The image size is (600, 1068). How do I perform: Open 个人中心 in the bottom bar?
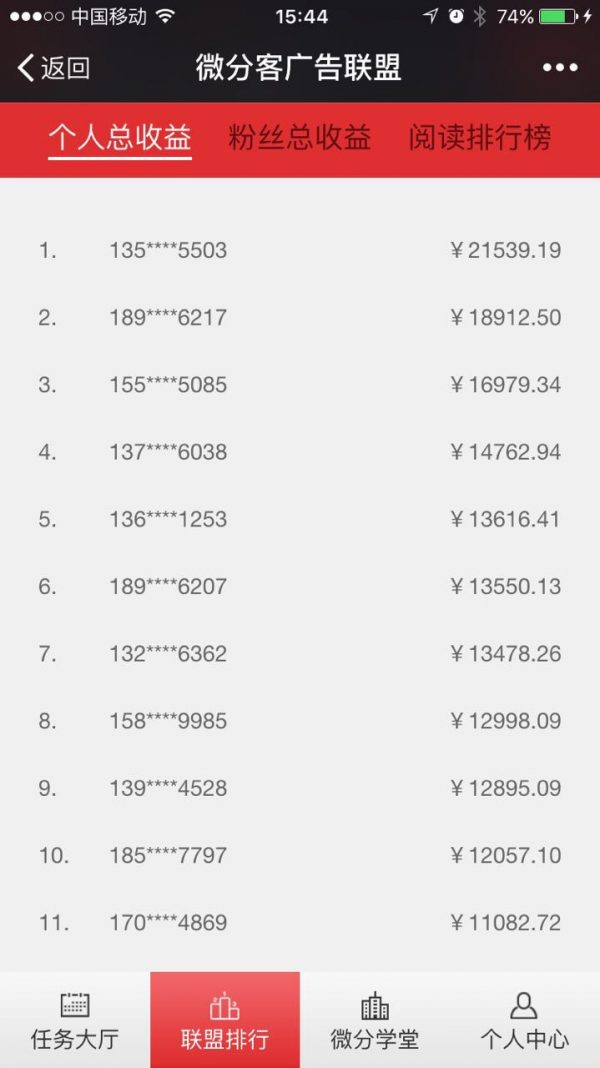524,1020
